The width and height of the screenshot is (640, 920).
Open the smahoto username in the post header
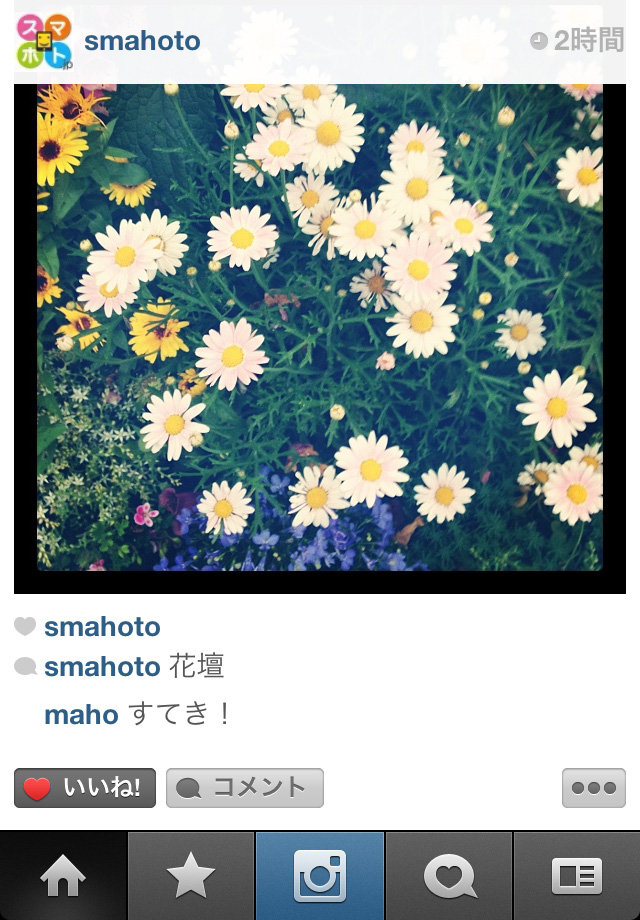[x=142, y=41]
